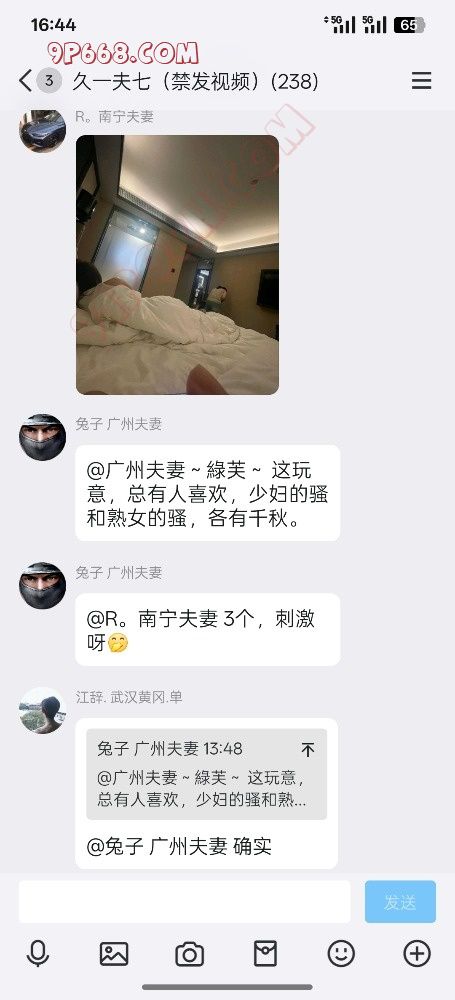Start a voice message with the microphone
The width and height of the screenshot is (455, 1000).
38,953
